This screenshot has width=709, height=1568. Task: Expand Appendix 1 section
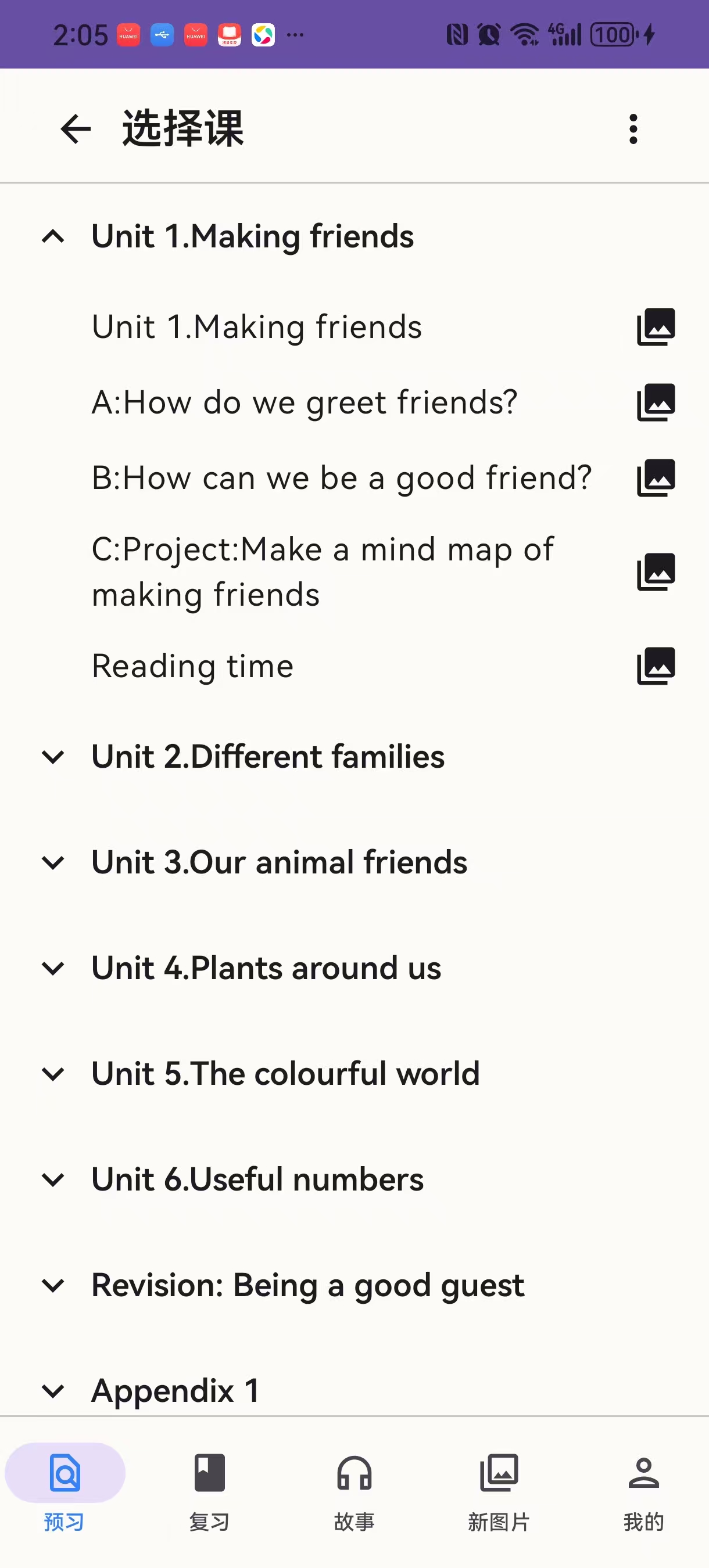176,1391
